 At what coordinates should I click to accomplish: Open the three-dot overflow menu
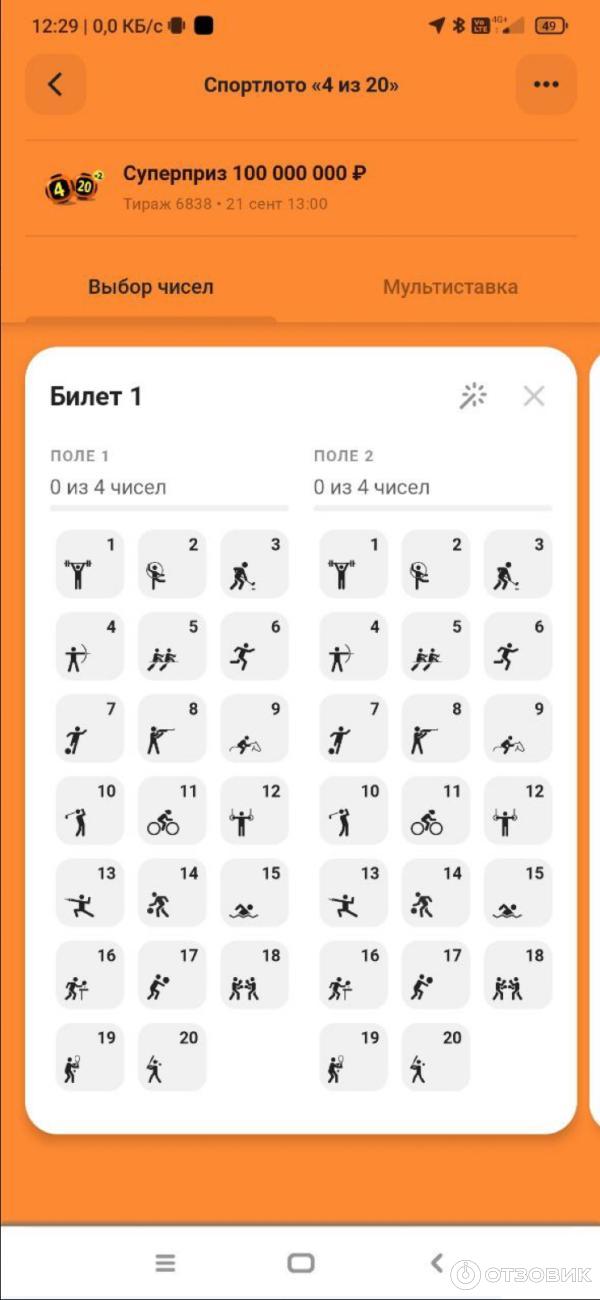546,84
